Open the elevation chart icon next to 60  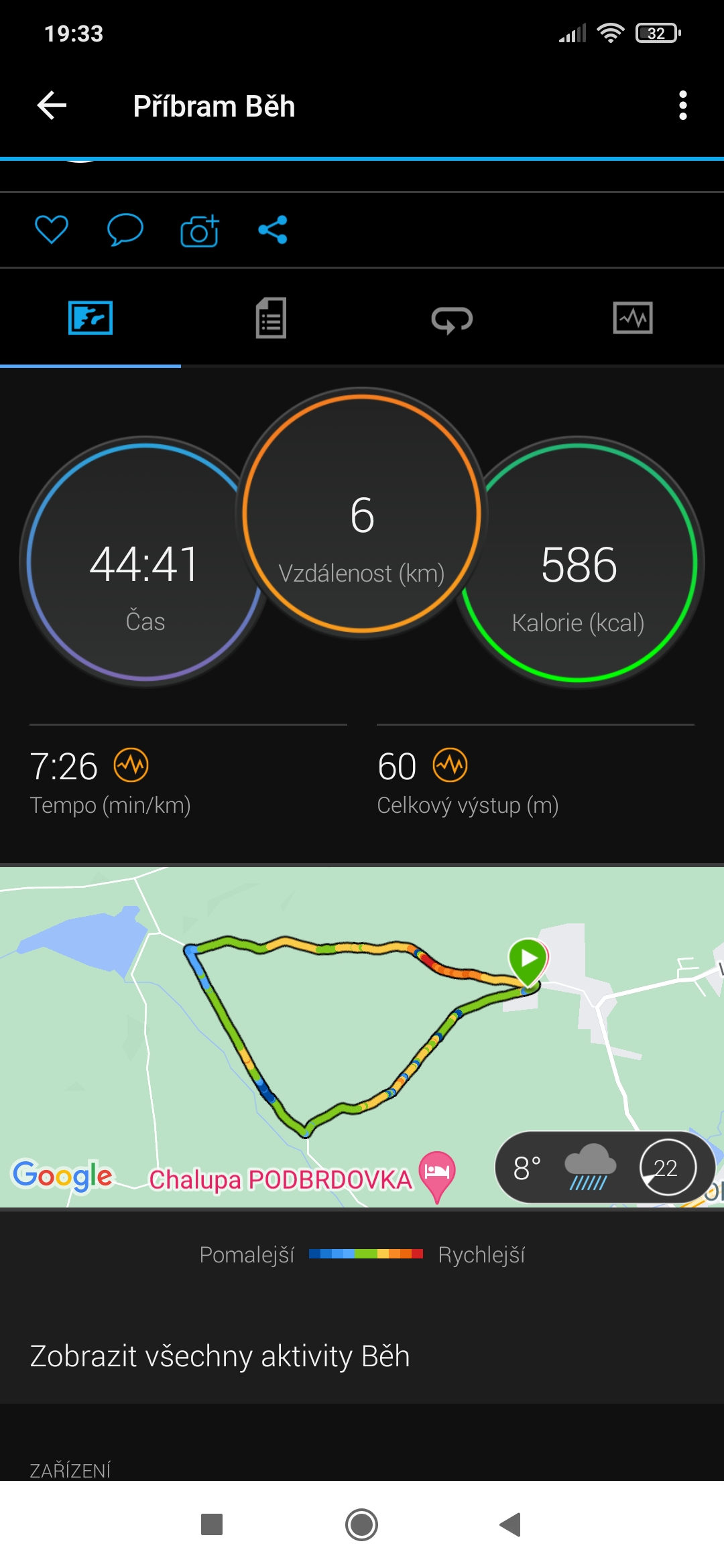tap(450, 765)
